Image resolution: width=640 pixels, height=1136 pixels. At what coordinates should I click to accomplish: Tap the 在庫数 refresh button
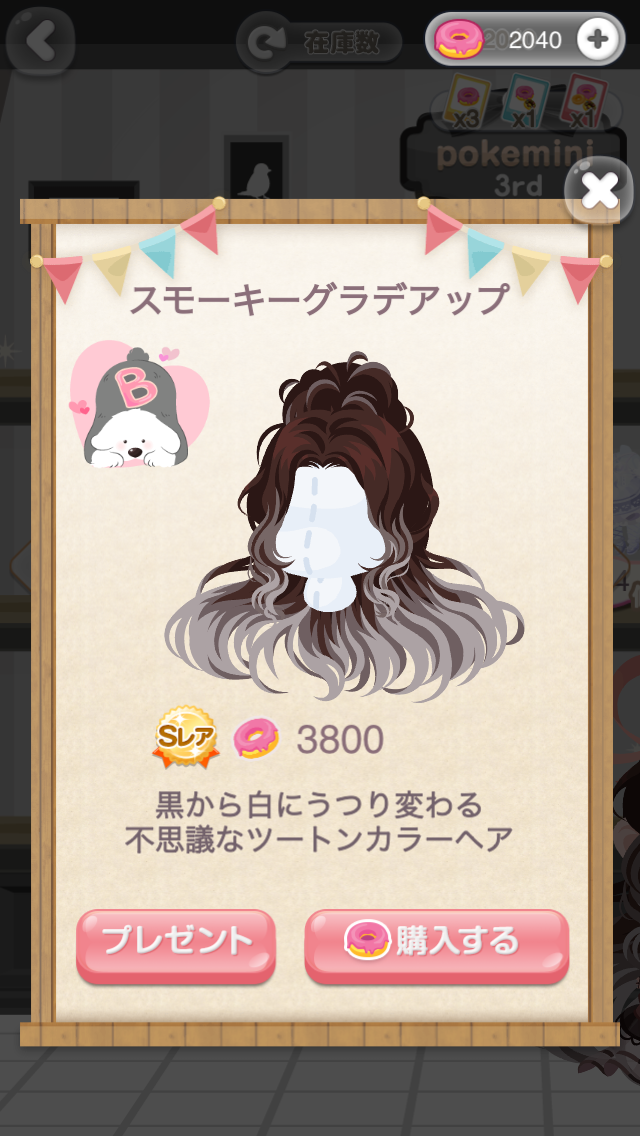[x=318, y=42]
